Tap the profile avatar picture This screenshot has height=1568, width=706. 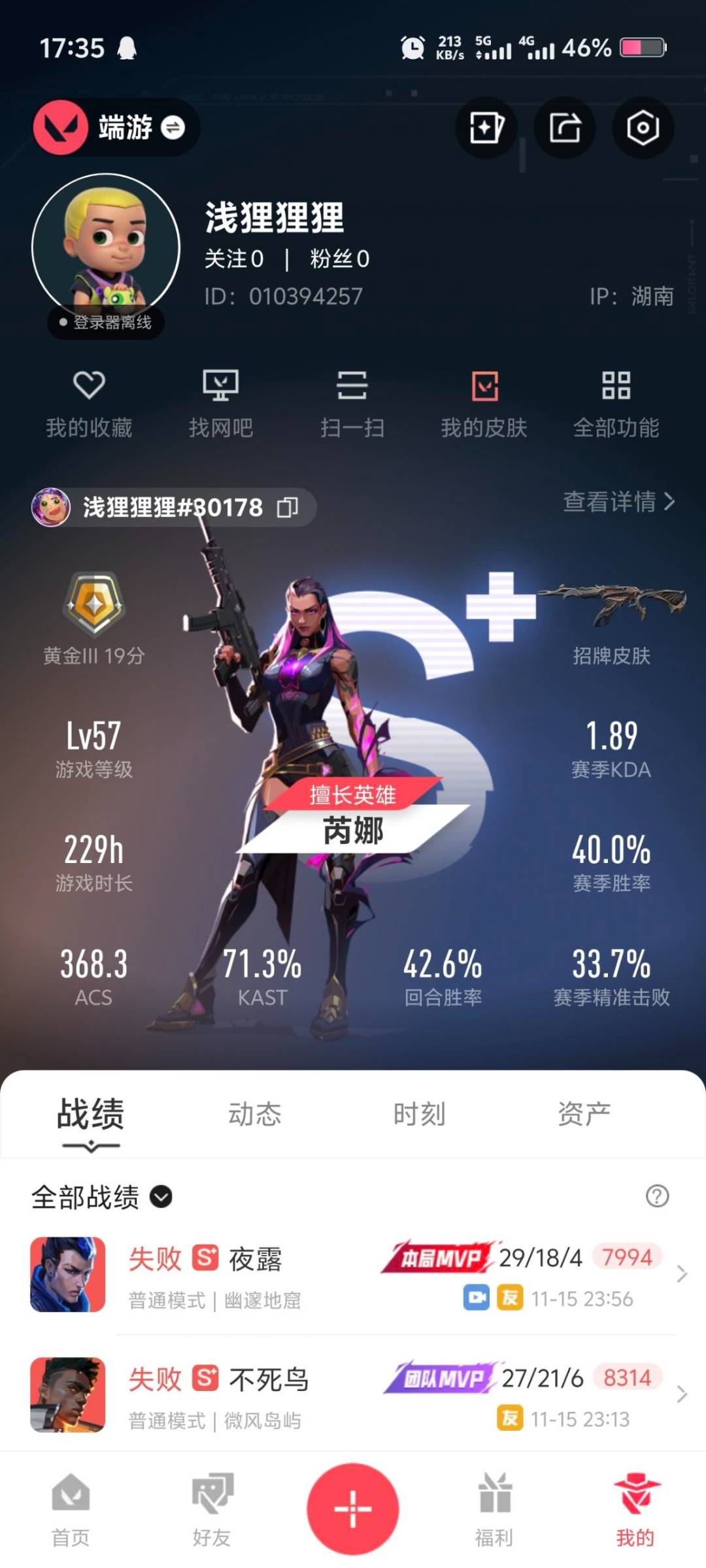pyautogui.click(x=106, y=247)
